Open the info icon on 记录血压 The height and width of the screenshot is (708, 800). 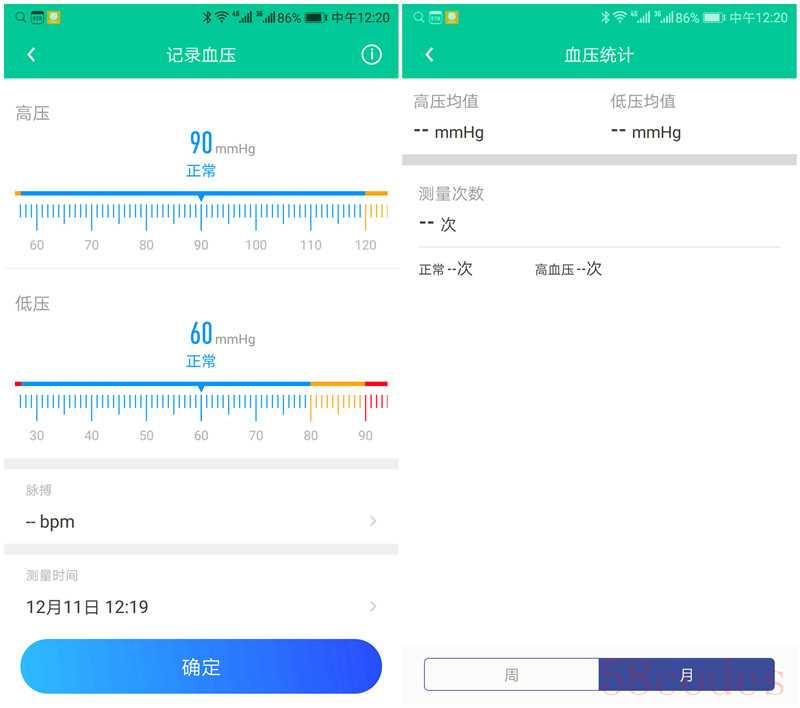[x=371, y=55]
